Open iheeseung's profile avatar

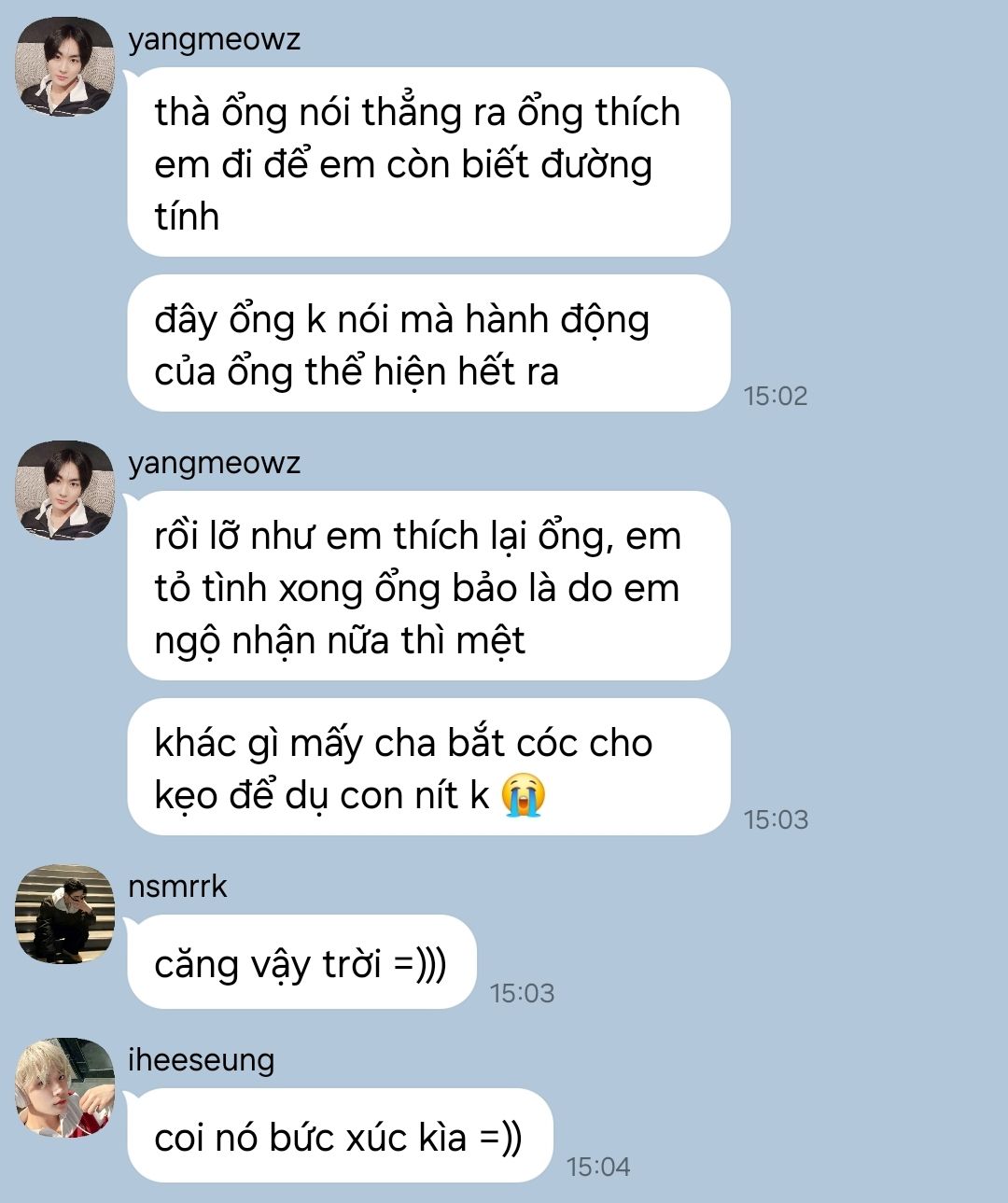coord(65,1088)
